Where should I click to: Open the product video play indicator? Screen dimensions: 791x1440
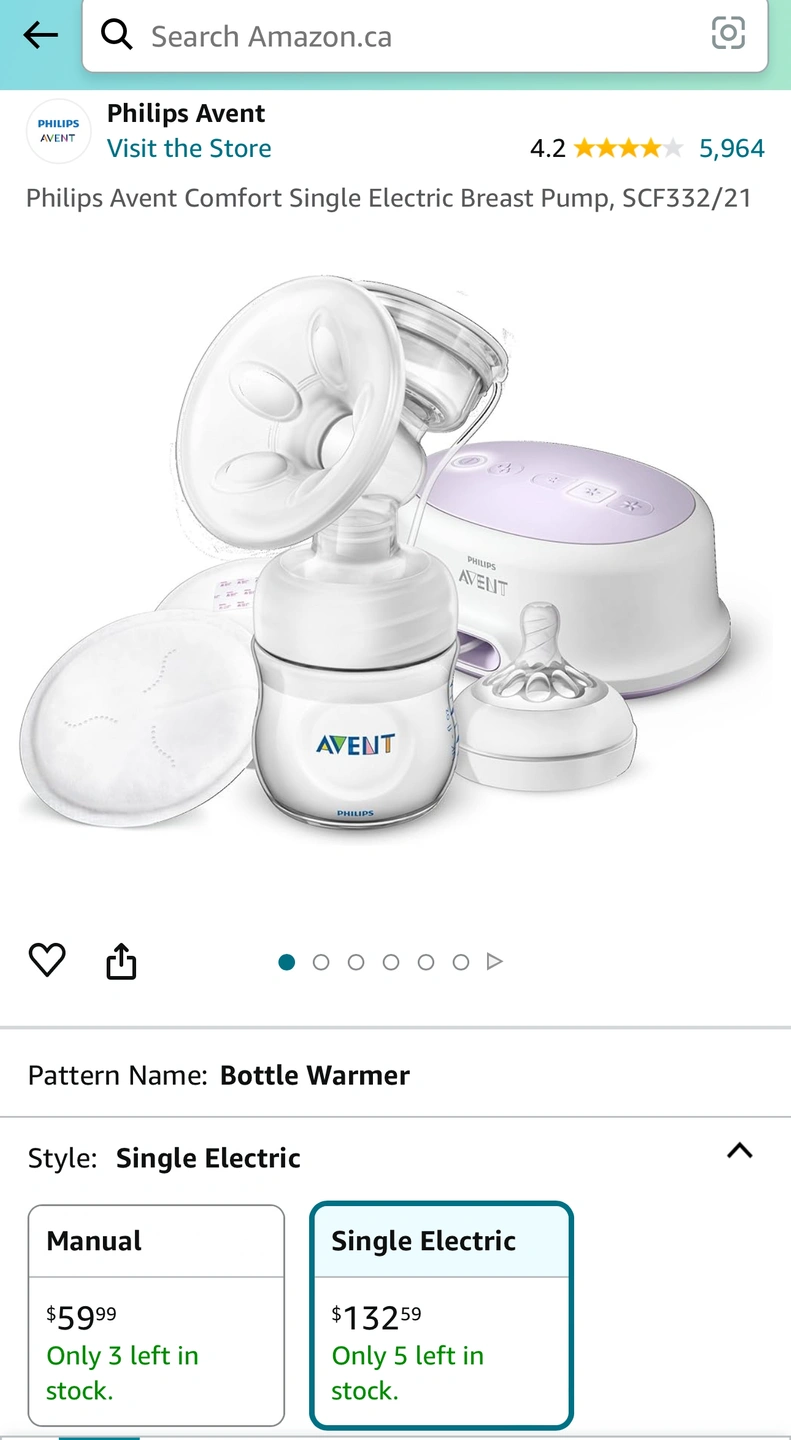494,962
